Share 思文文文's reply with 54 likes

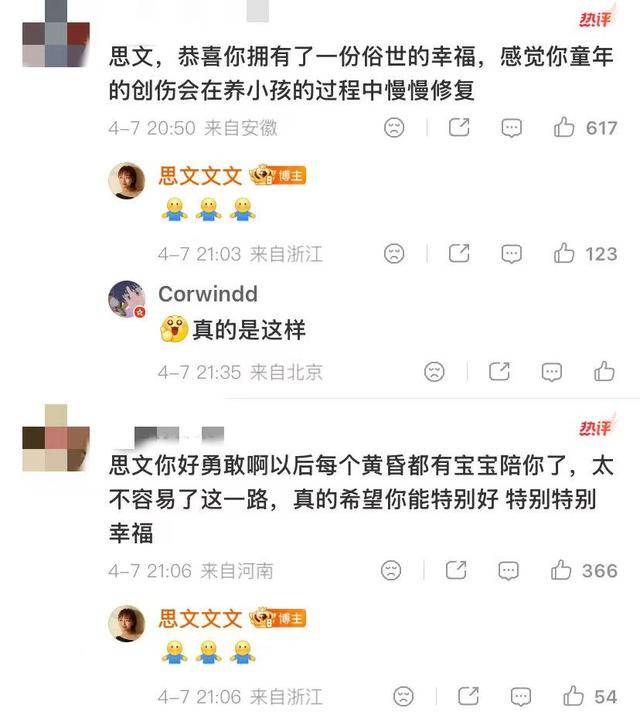[468, 695]
